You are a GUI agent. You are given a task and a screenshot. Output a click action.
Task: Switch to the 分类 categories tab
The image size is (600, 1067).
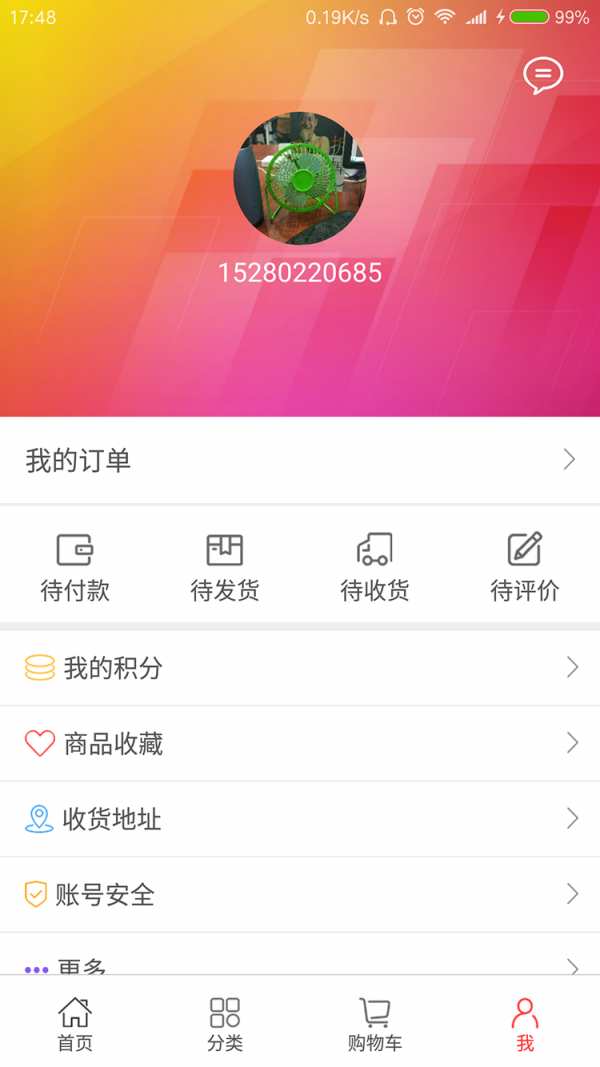pyautogui.click(x=225, y=1023)
